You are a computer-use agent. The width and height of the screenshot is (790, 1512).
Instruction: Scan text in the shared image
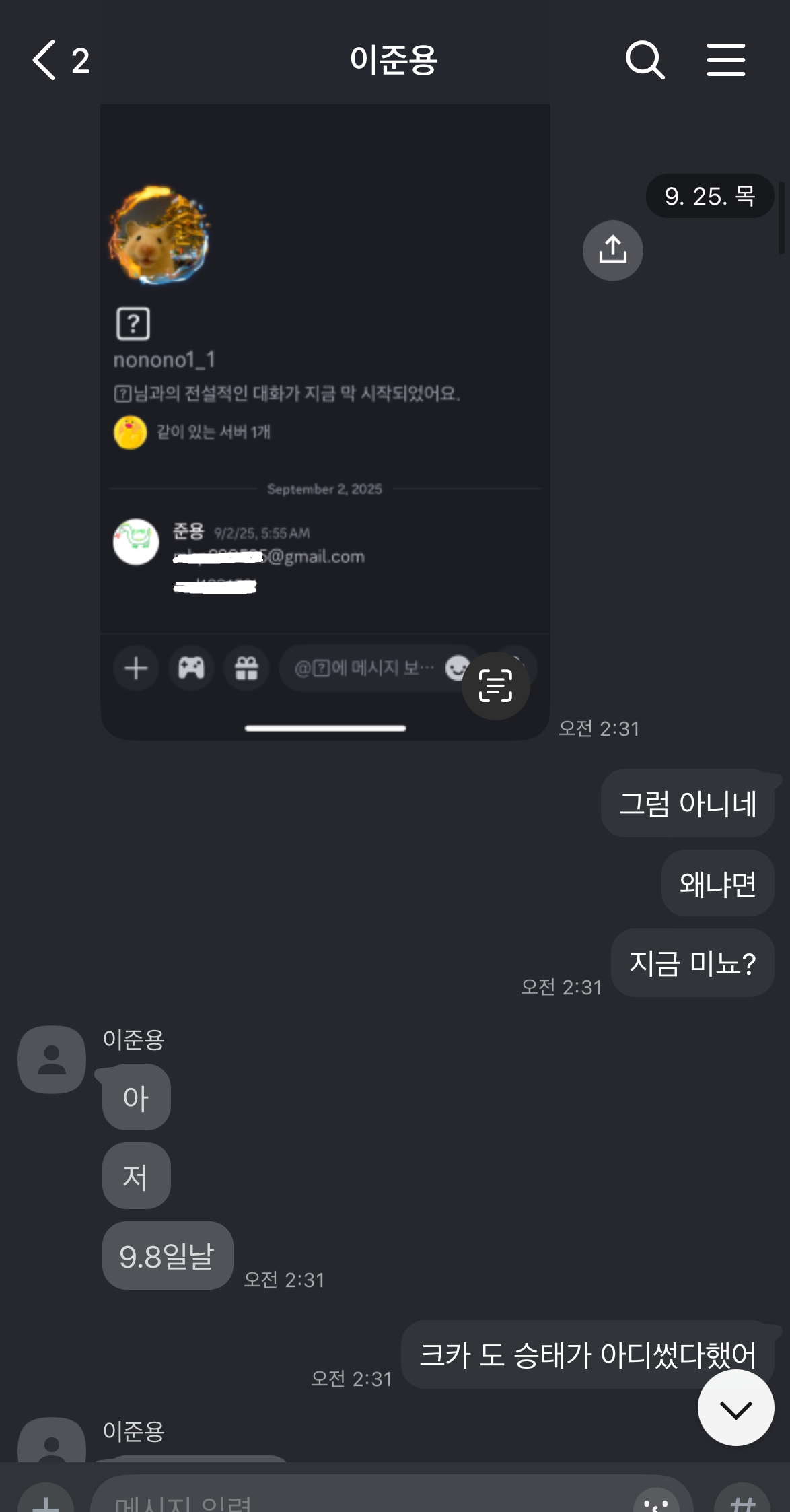coord(495,686)
